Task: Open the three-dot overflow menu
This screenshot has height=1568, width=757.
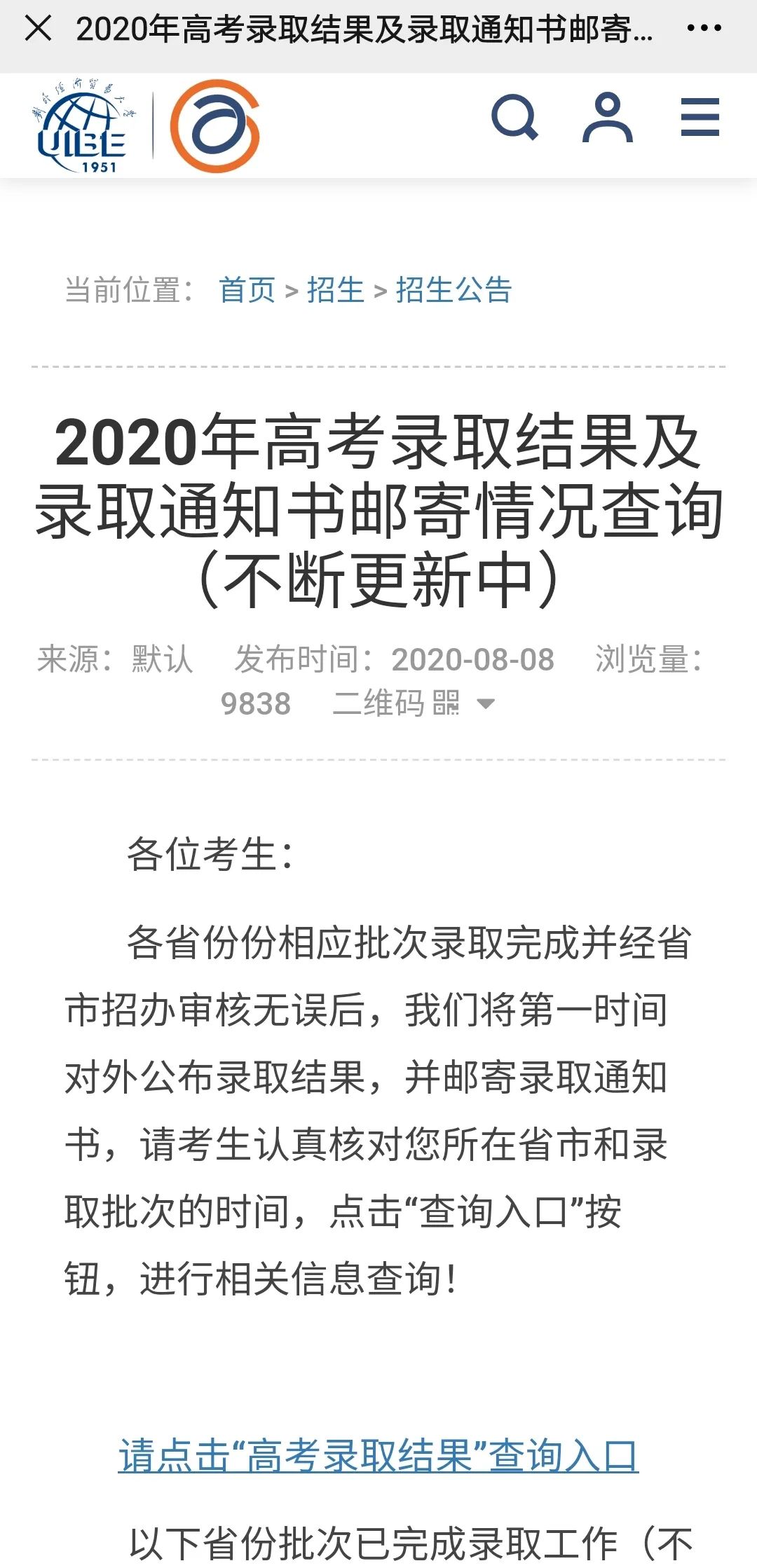Action: pyautogui.click(x=704, y=29)
